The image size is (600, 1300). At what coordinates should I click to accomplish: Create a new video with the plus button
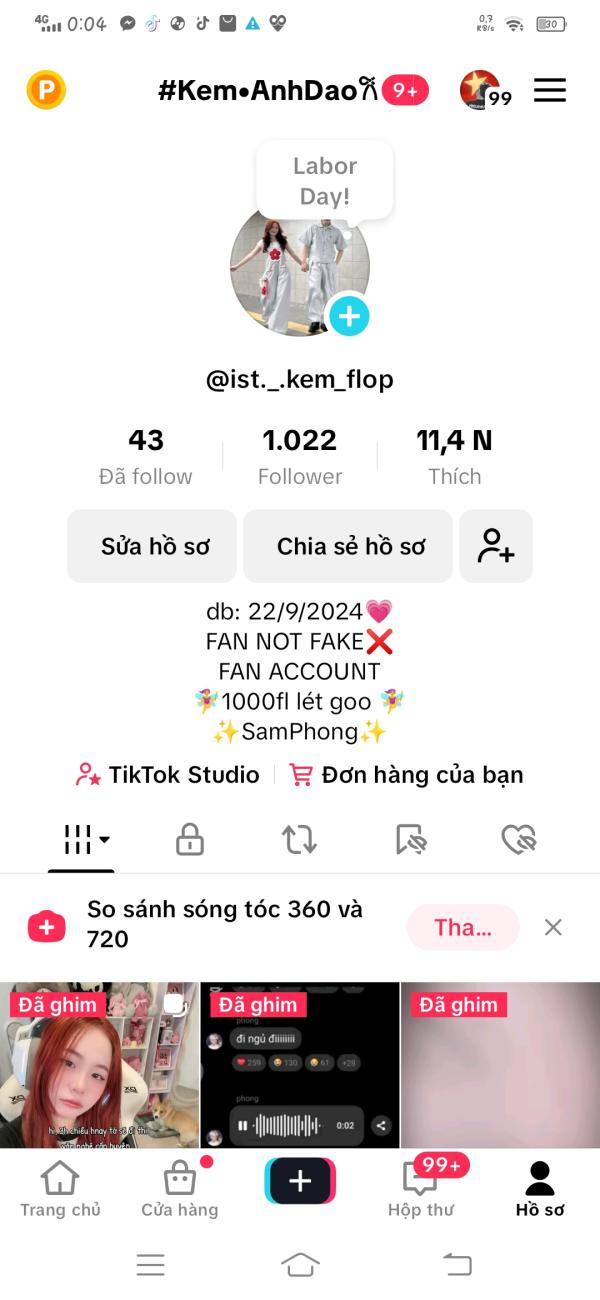[300, 1181]
